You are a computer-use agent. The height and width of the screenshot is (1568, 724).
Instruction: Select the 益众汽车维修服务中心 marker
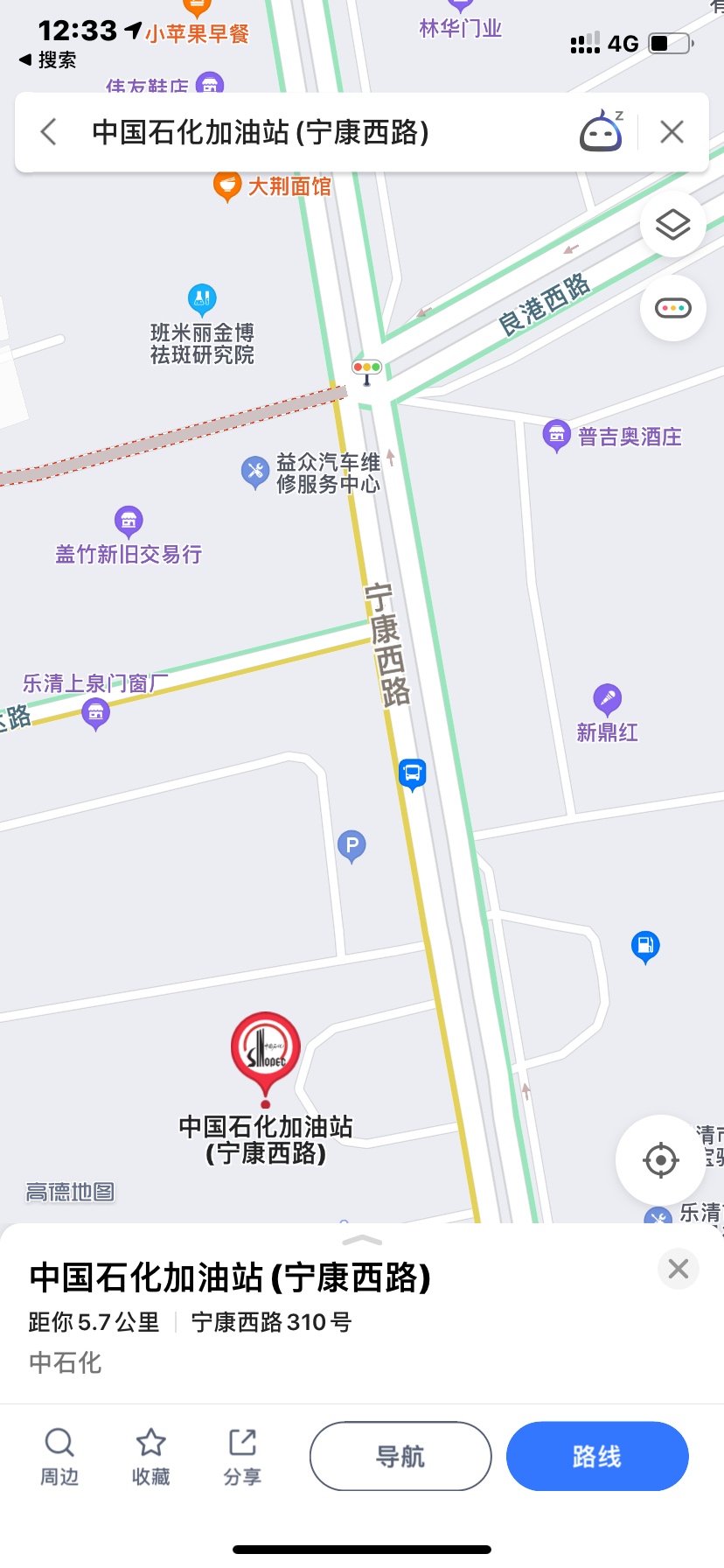(x=254, y=472)
